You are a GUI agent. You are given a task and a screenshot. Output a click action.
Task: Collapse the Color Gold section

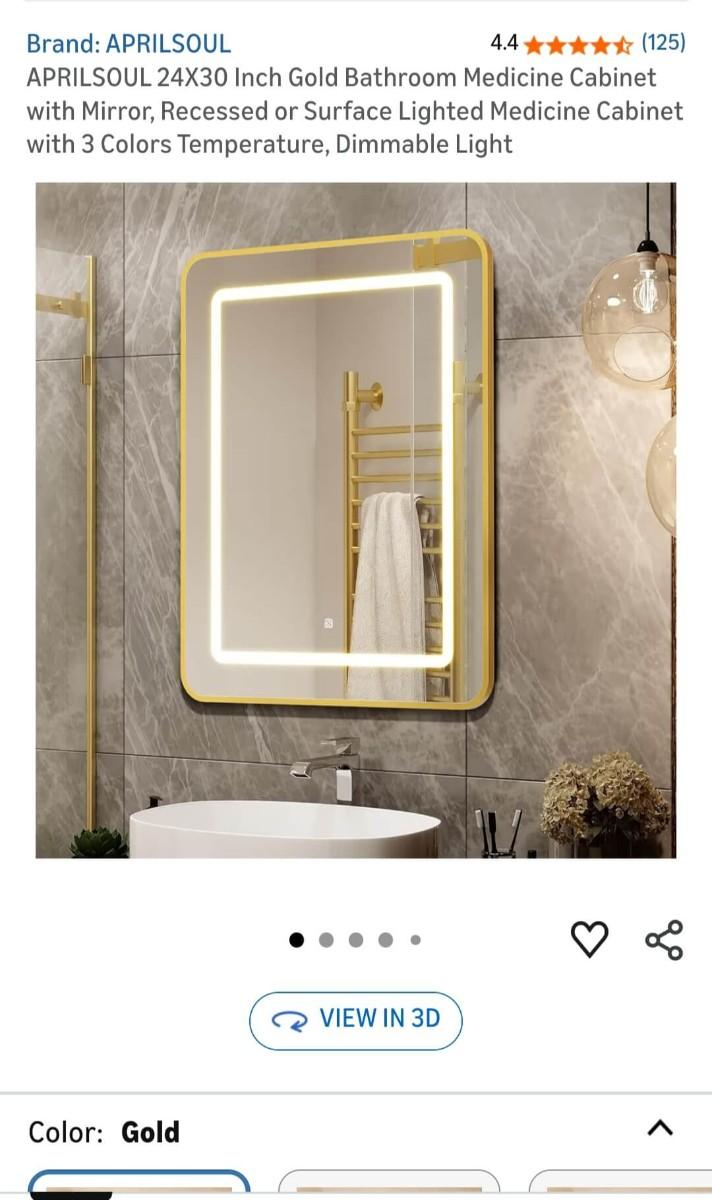click(x=660, y=1129)
